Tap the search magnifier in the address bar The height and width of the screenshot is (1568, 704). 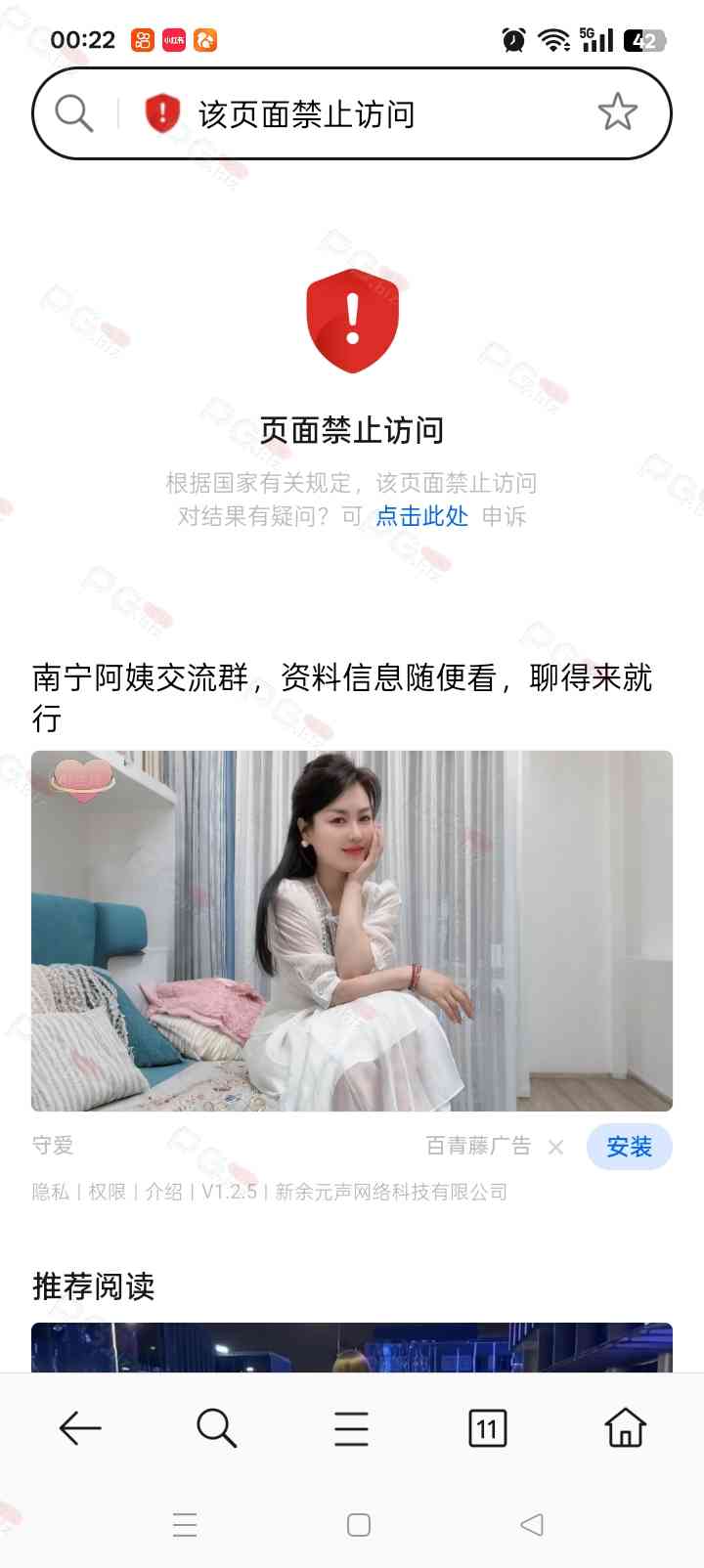coord(74,113)
